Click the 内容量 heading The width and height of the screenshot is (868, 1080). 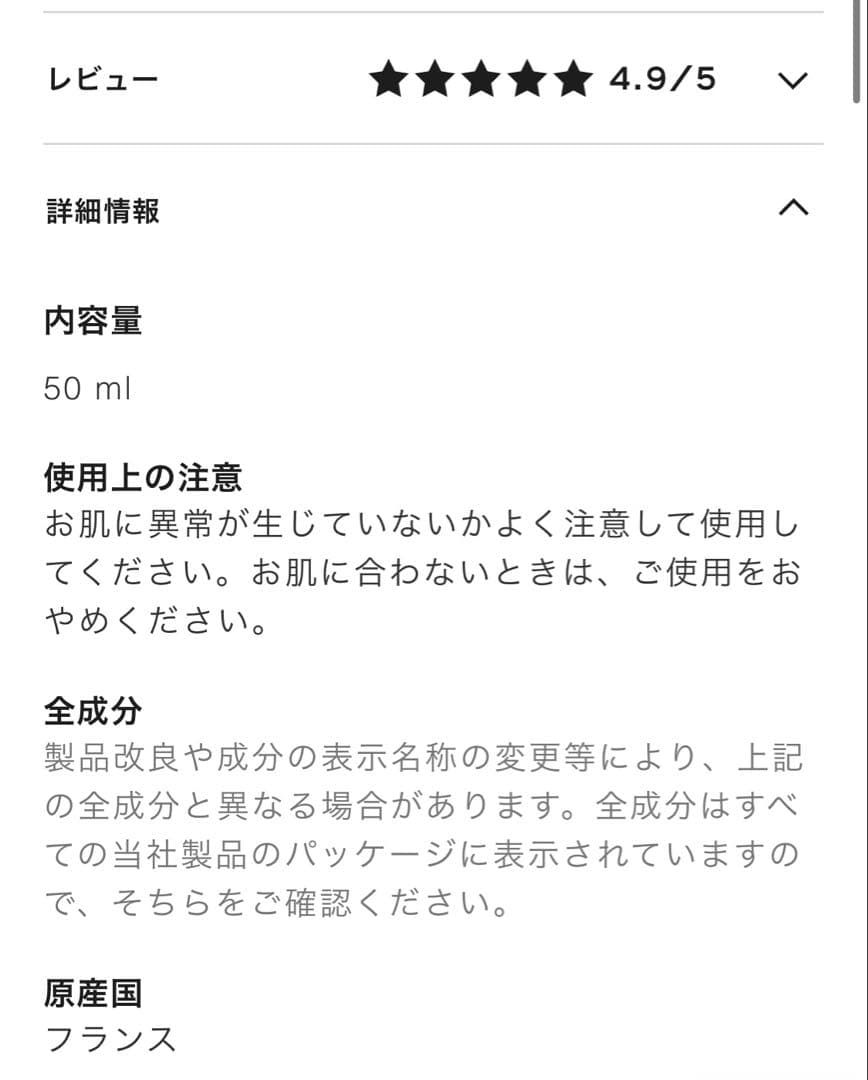click(x=92, y=322)
